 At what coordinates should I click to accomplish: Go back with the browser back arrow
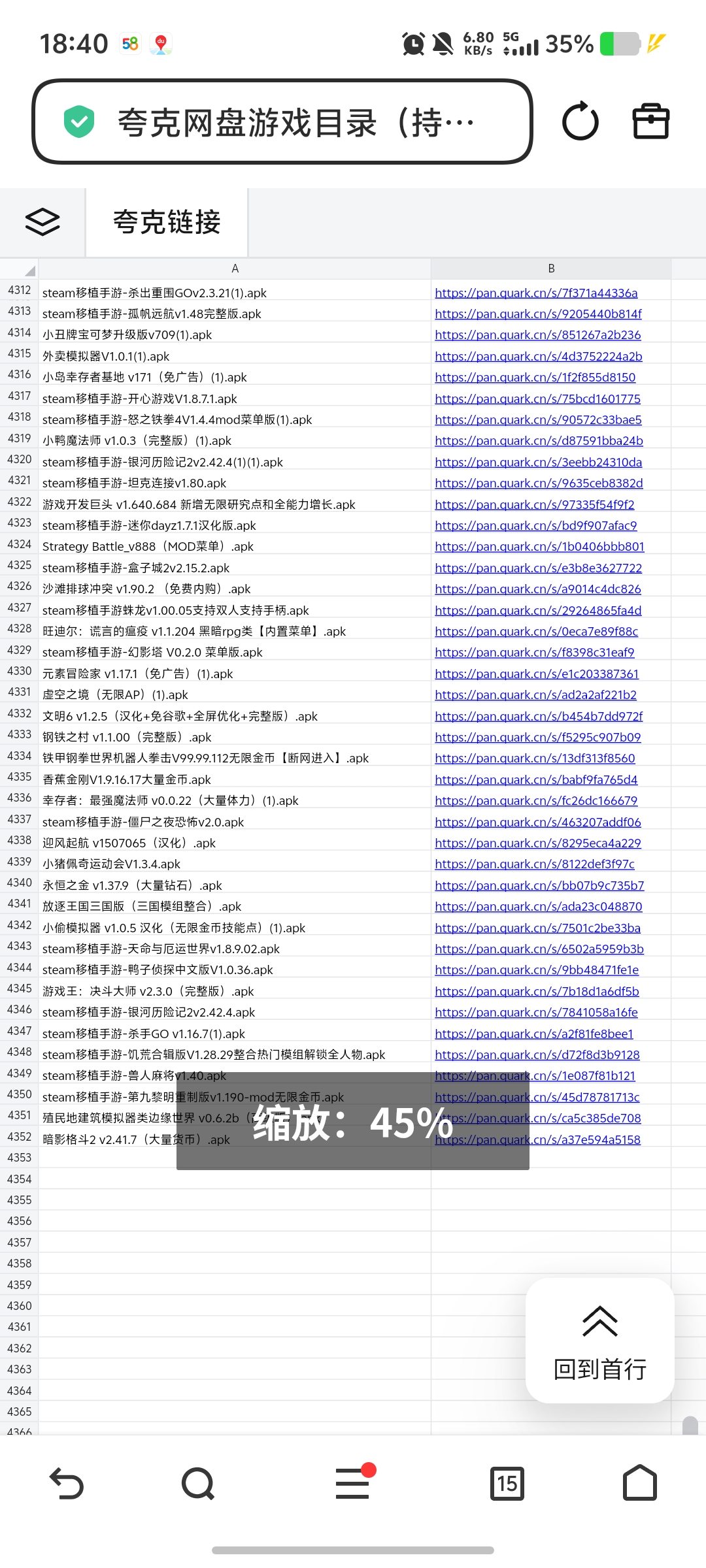click(x=67, y=1483)
